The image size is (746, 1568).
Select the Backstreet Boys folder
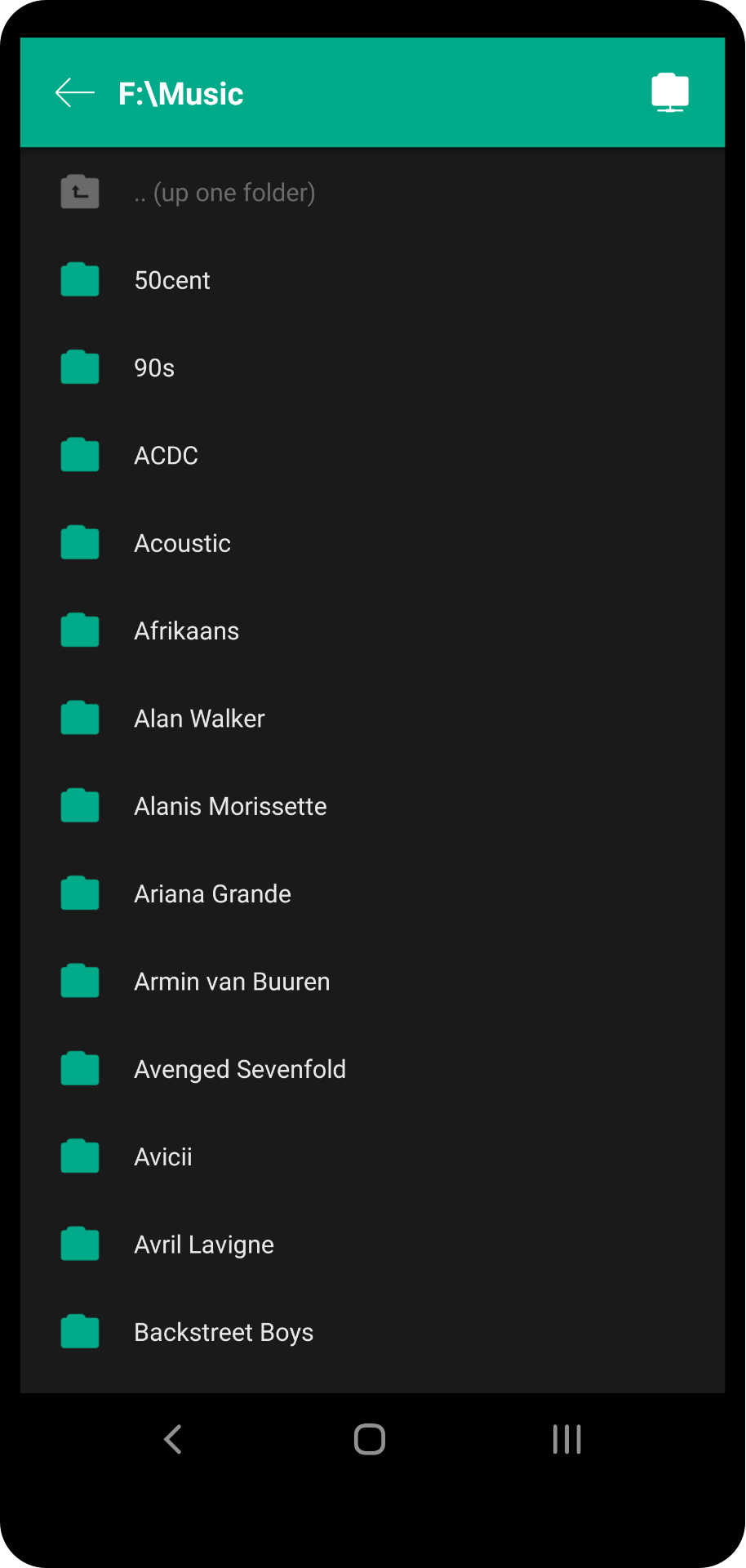pos(372,1332)
